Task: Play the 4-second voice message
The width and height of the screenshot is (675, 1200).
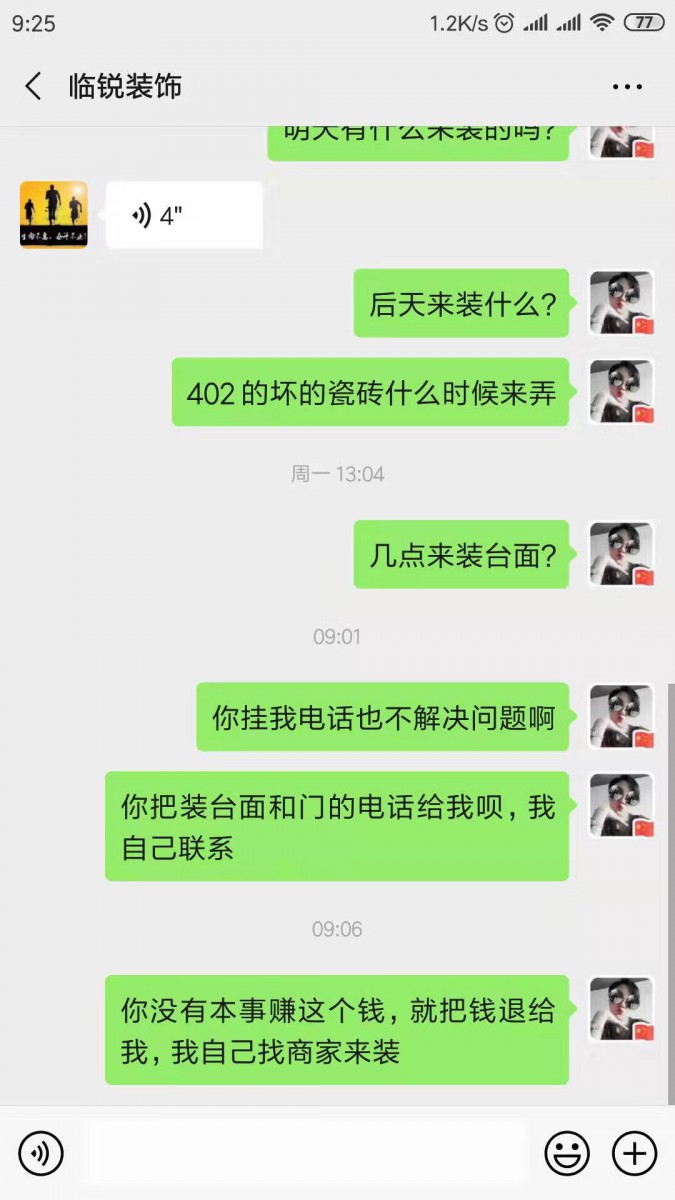Action: (184, 215)
